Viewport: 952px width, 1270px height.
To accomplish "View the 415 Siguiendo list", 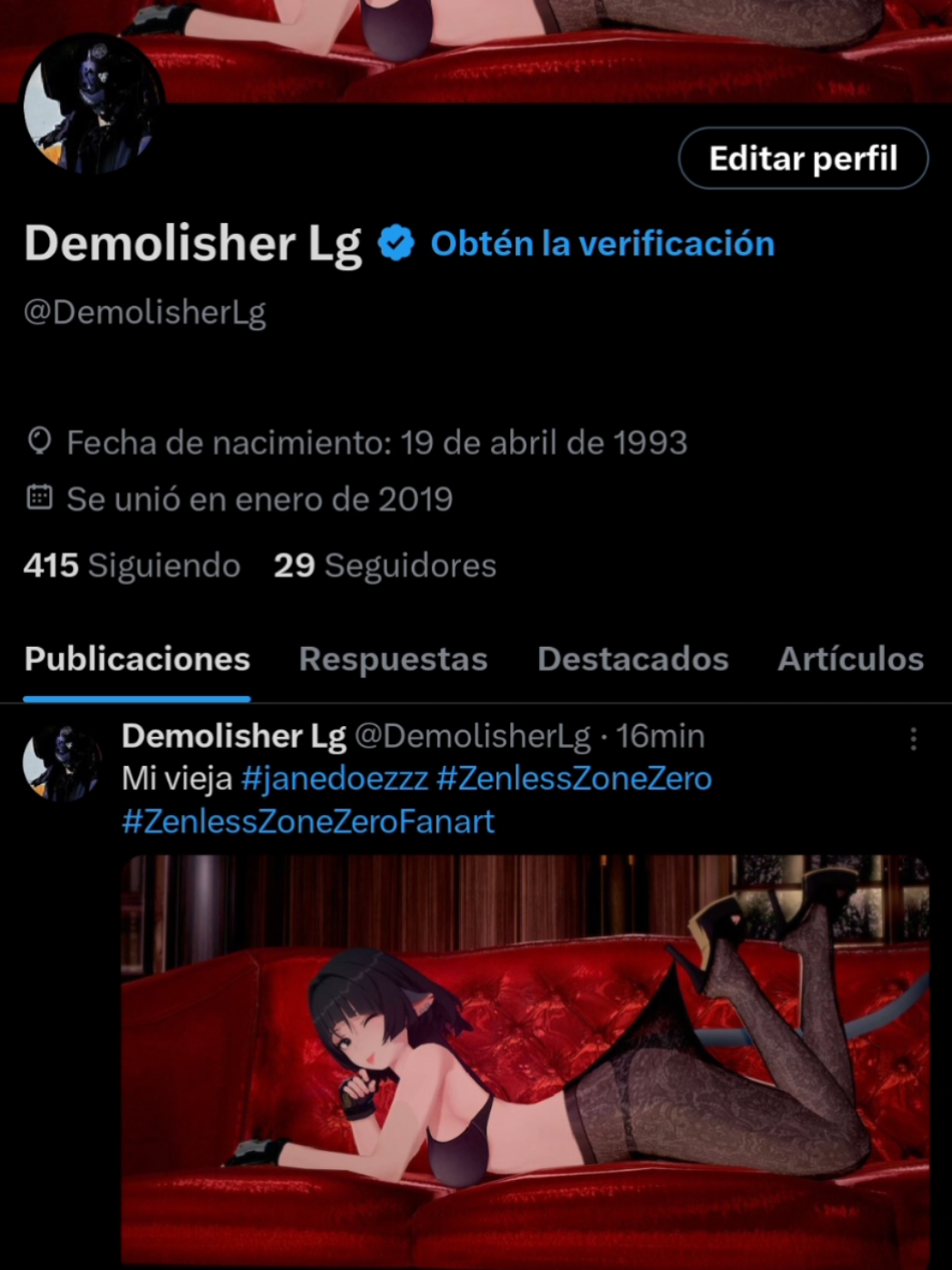I will pos(130,565).
